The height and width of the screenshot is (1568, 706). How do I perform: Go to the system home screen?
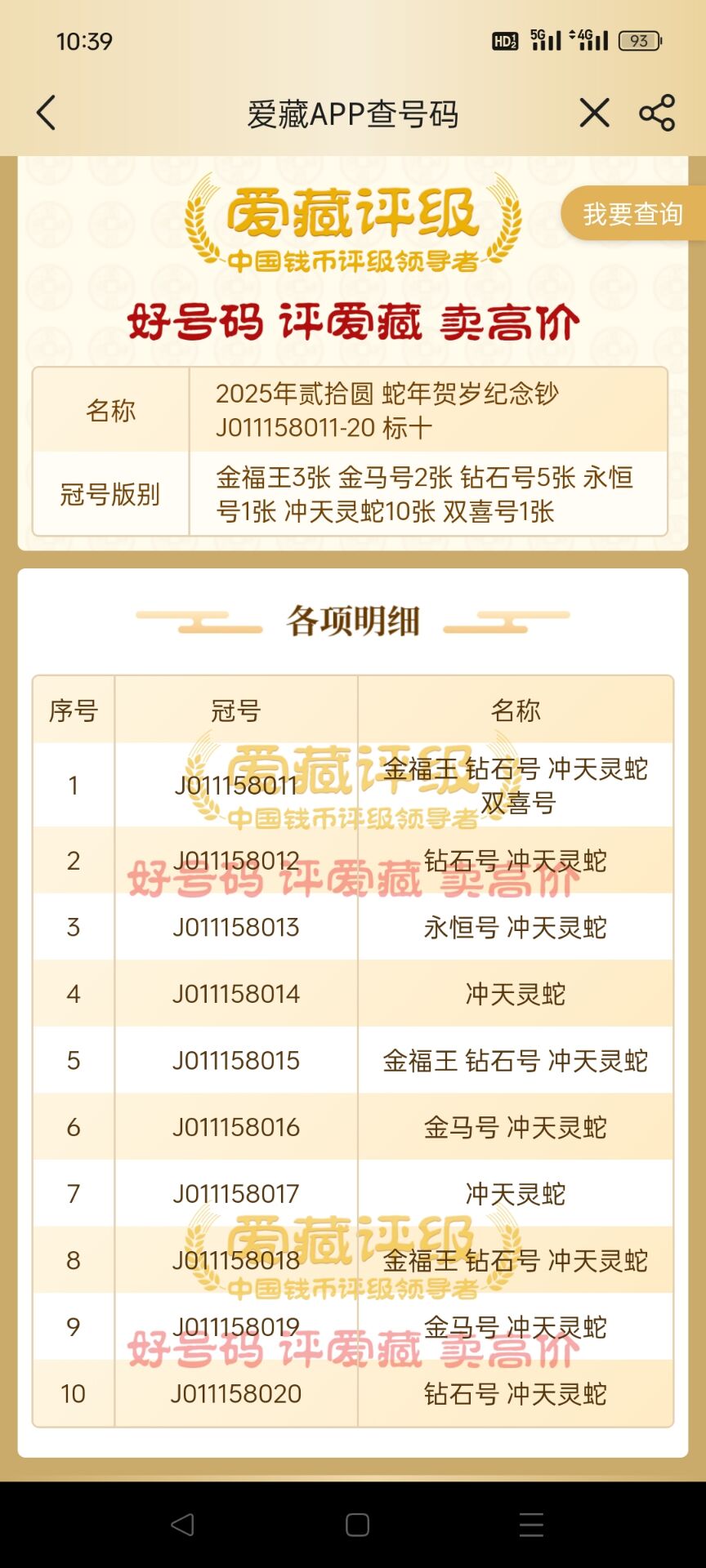357,1525
